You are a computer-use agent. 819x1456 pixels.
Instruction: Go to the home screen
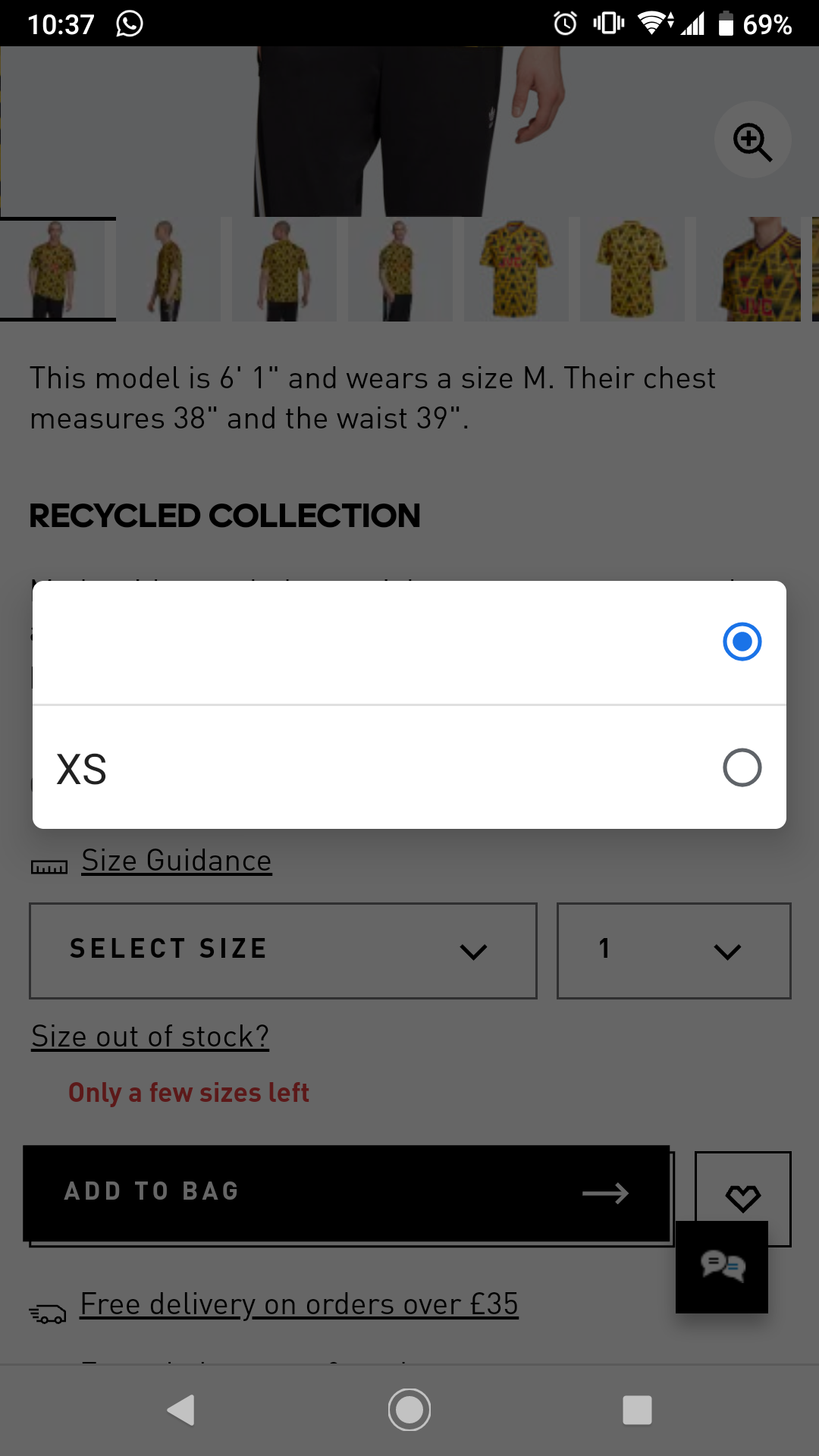coord(409,1410)
